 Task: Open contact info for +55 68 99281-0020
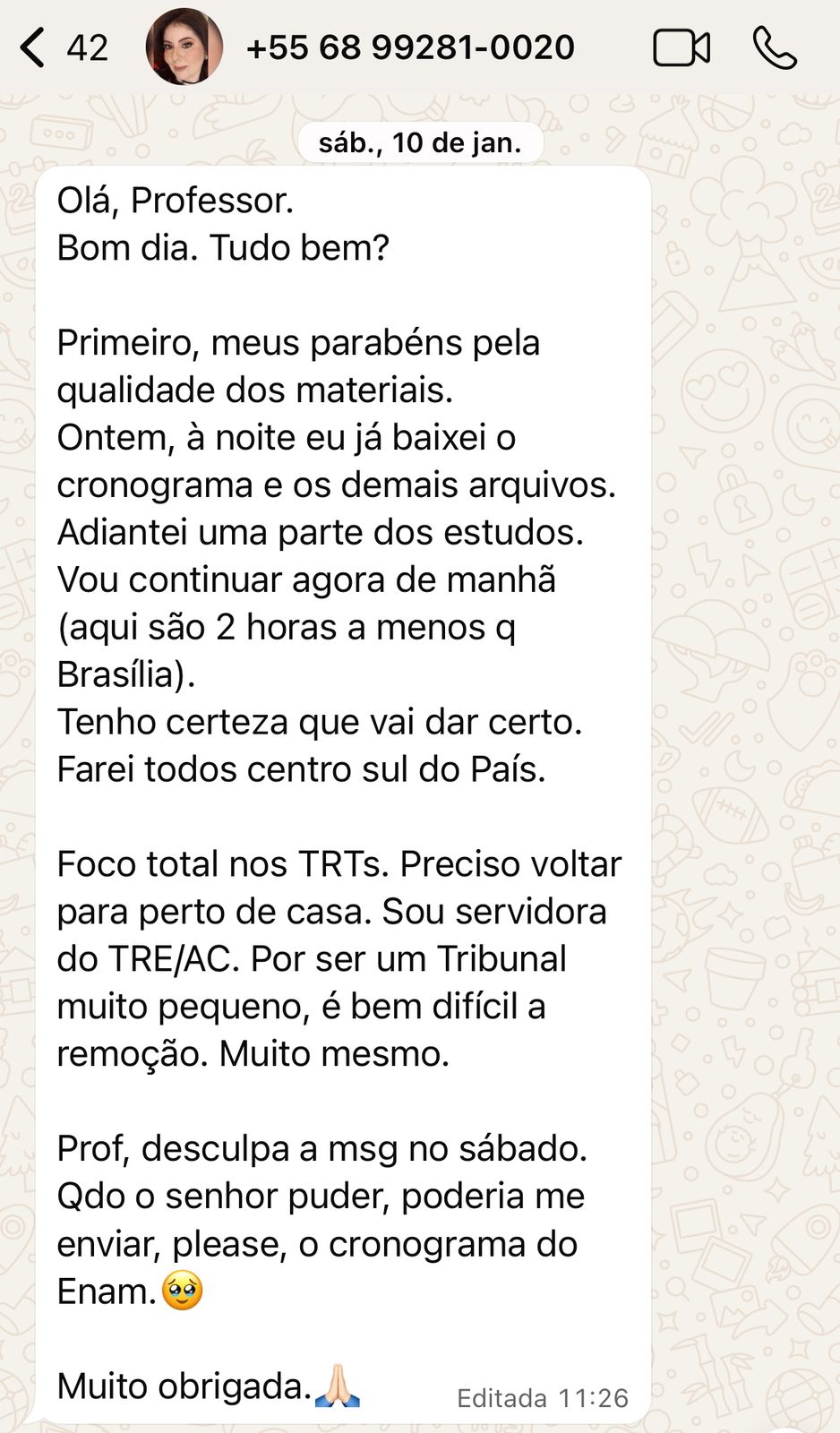click(410, 47)
